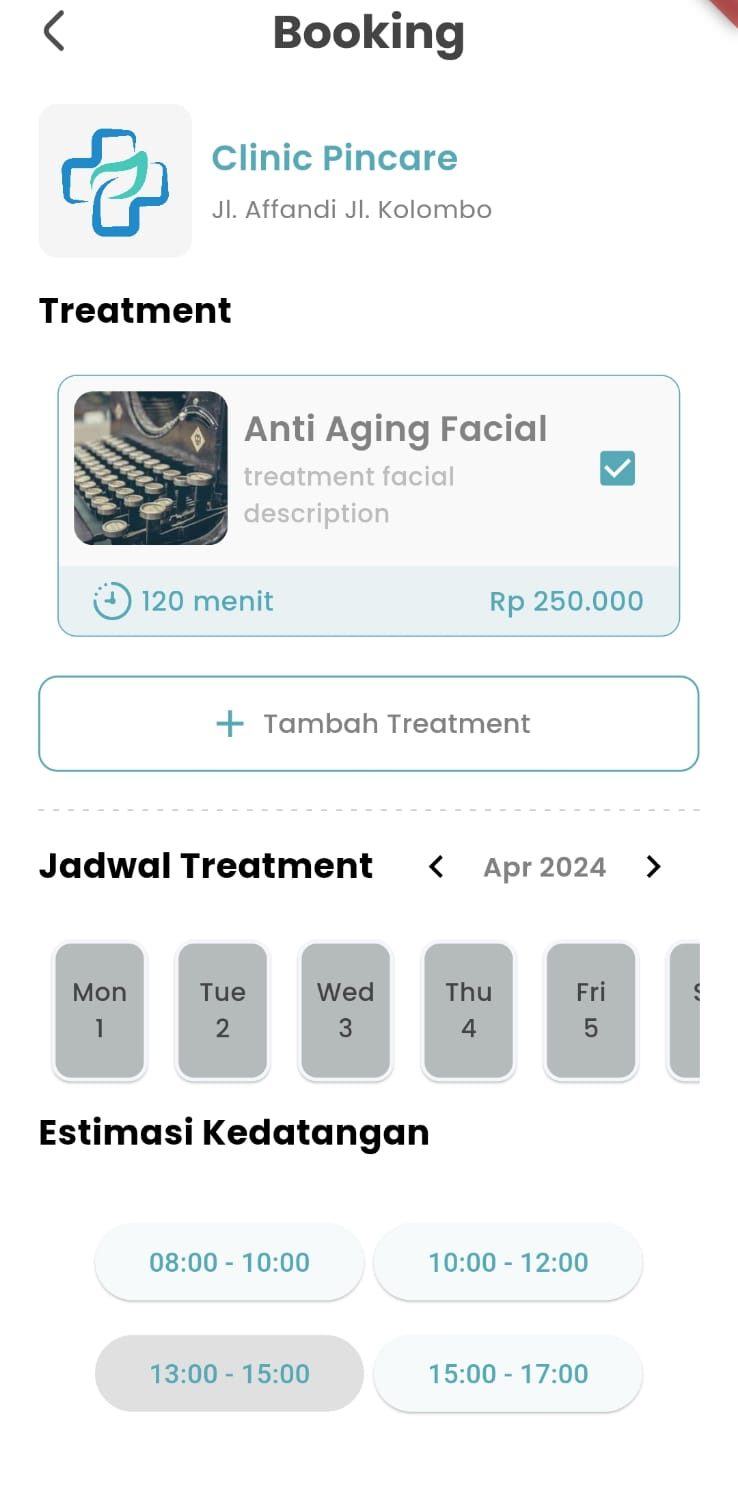This screenshot has height=1488, width=738.
Task: Advance to the next month
Action: (x=653, y=867)
